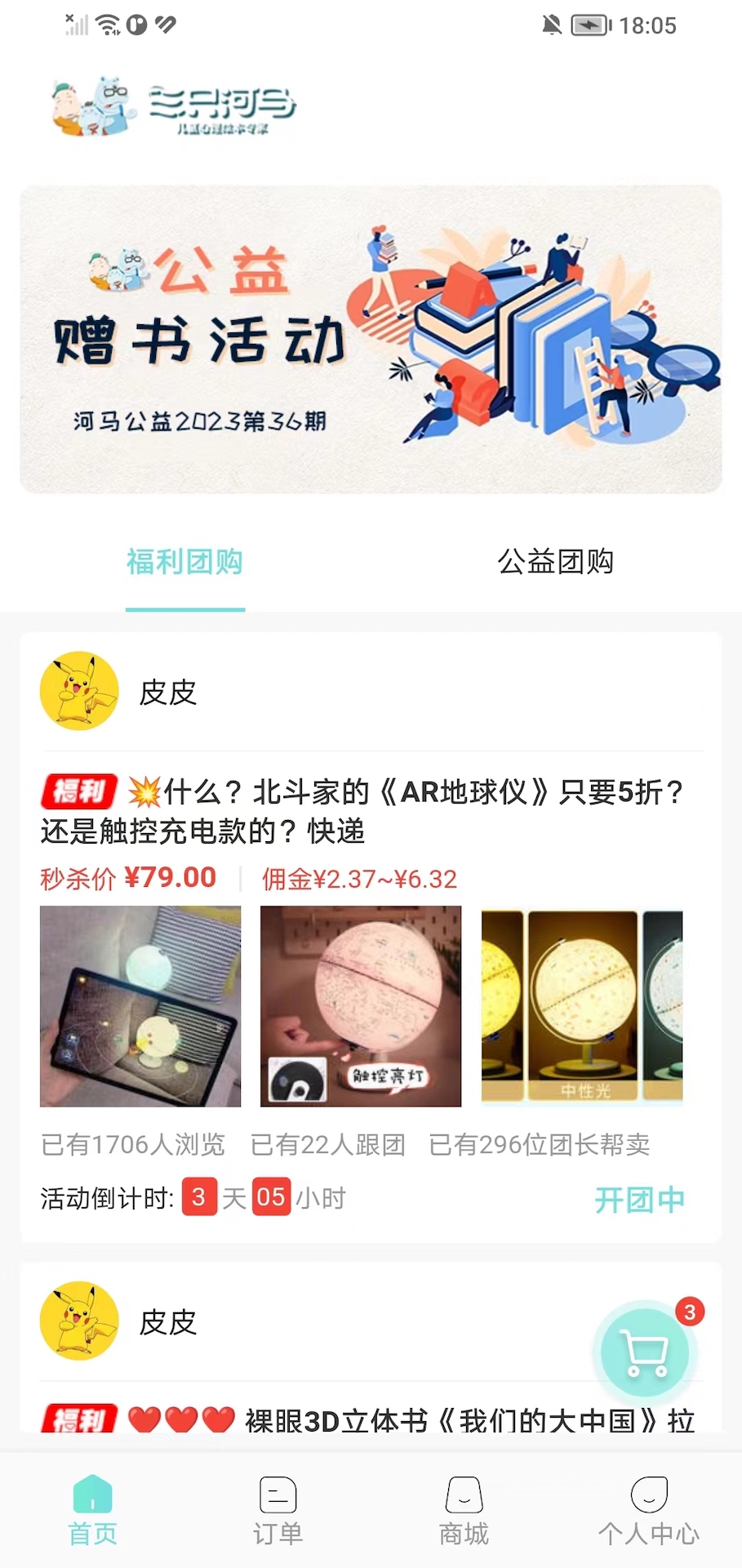Open the 首页 home tab icon
The image size is (742, 1568).
click(92, 1495)
